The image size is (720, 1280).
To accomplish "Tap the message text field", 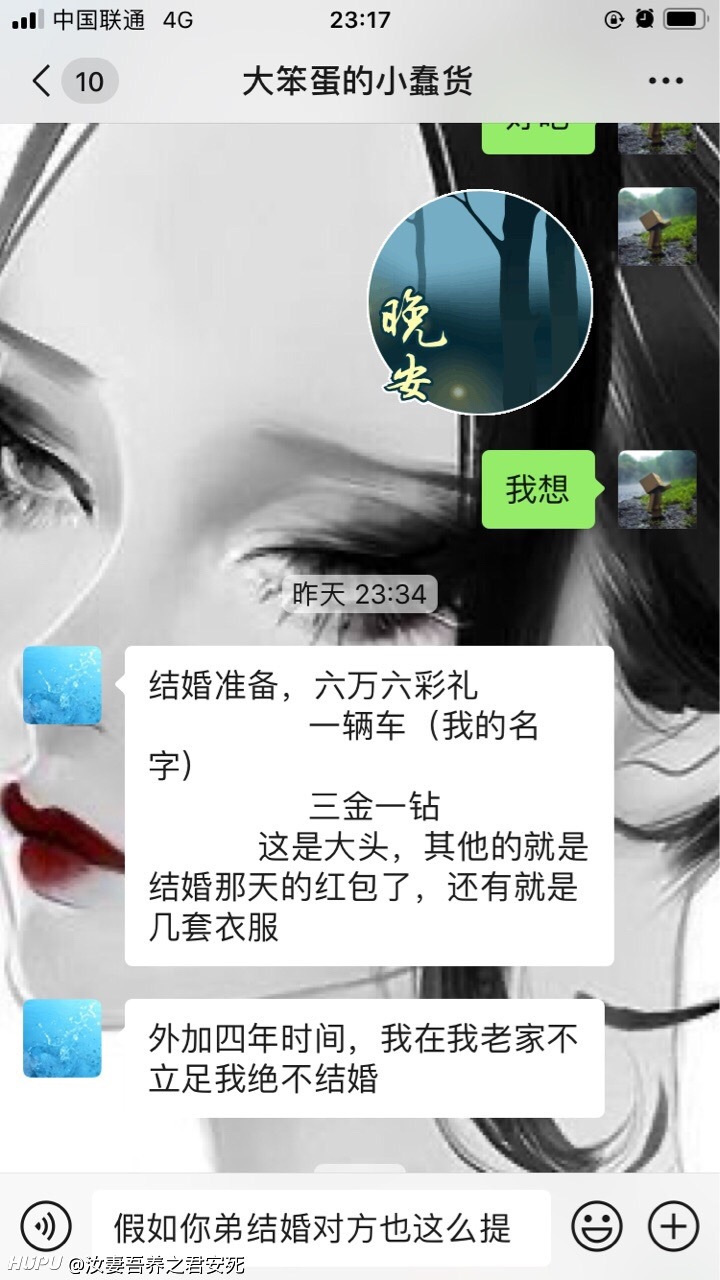I will 321,1226.
